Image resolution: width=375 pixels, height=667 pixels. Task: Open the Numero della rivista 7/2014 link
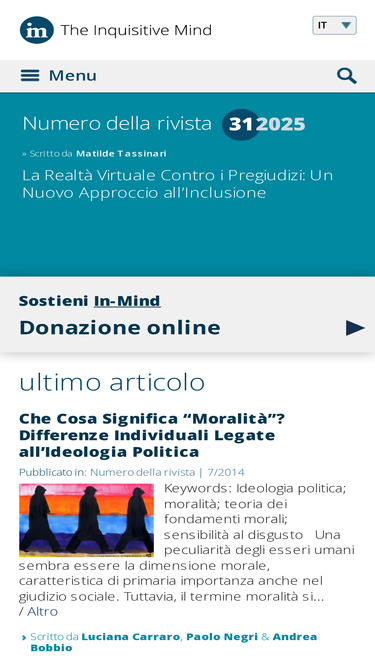click(x=167, y=472)
